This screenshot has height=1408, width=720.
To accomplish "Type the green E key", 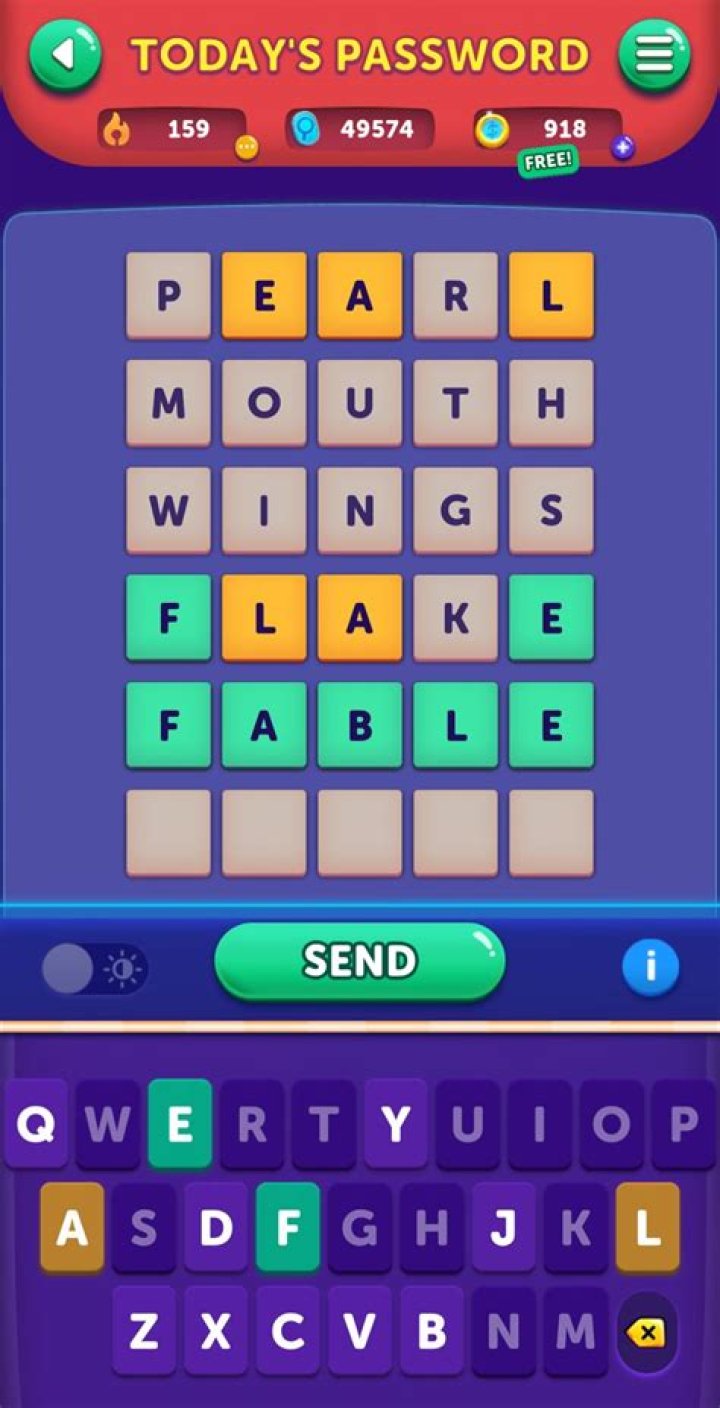I will [x=180, y=1124].
